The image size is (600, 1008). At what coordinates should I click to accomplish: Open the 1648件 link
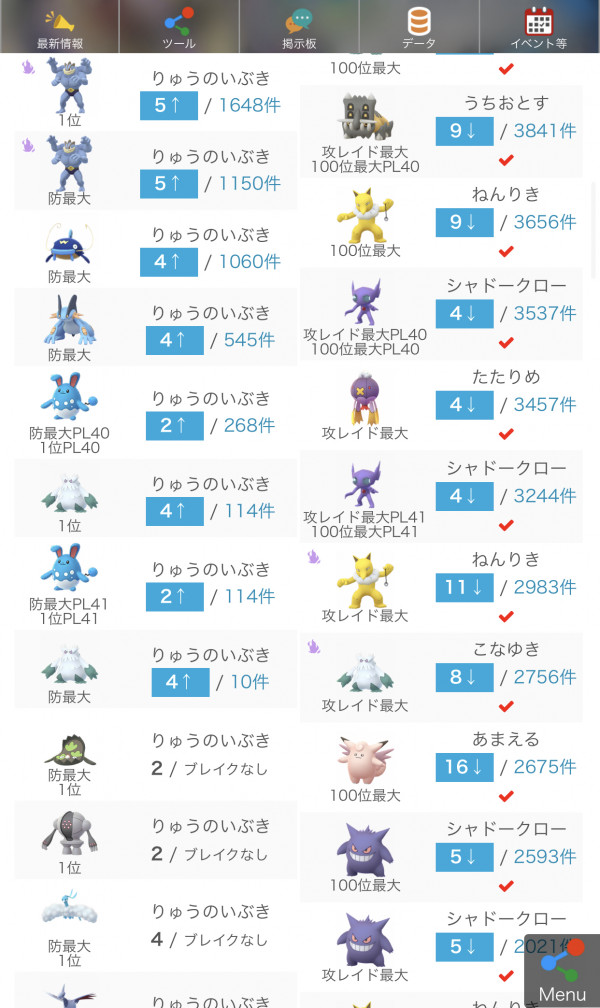[250, 105]
